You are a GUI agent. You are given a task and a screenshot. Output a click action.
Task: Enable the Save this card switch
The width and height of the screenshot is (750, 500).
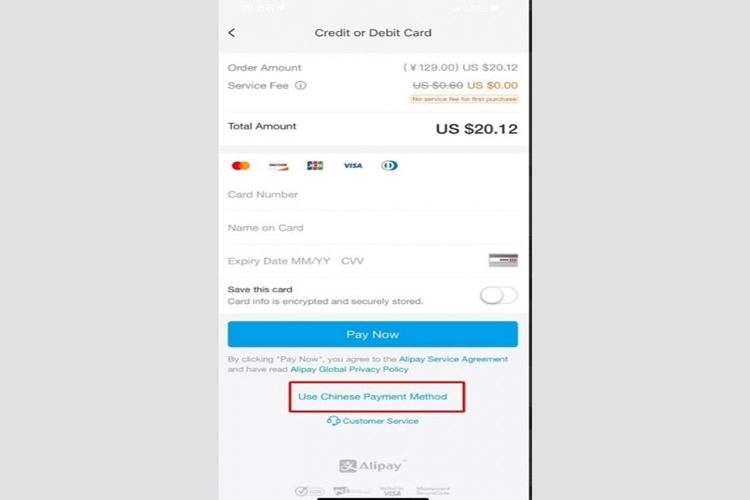point(498,295)
